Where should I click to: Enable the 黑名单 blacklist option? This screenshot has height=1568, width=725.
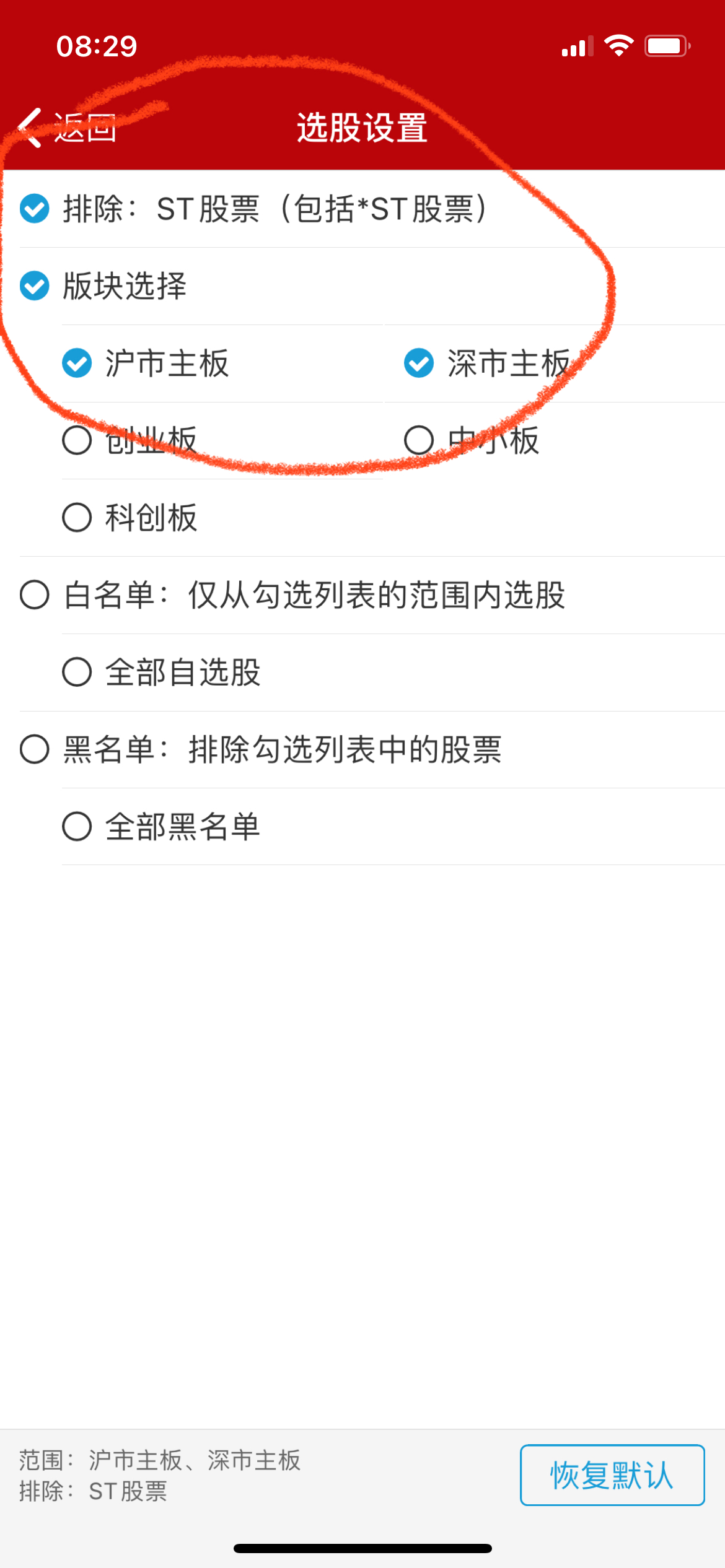[x=35, y=749]
